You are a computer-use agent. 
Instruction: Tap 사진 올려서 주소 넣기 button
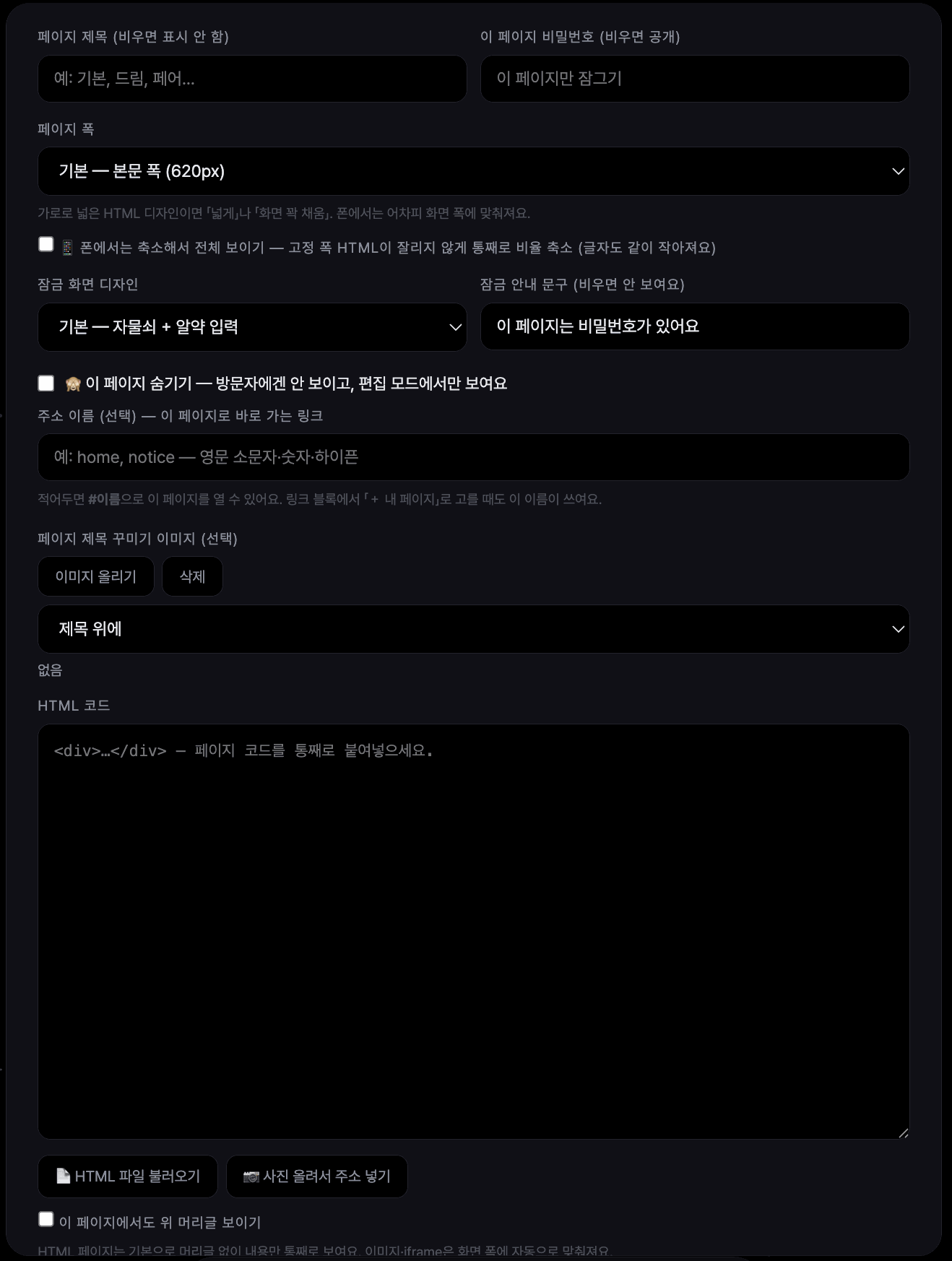[x=317, y=1176]
